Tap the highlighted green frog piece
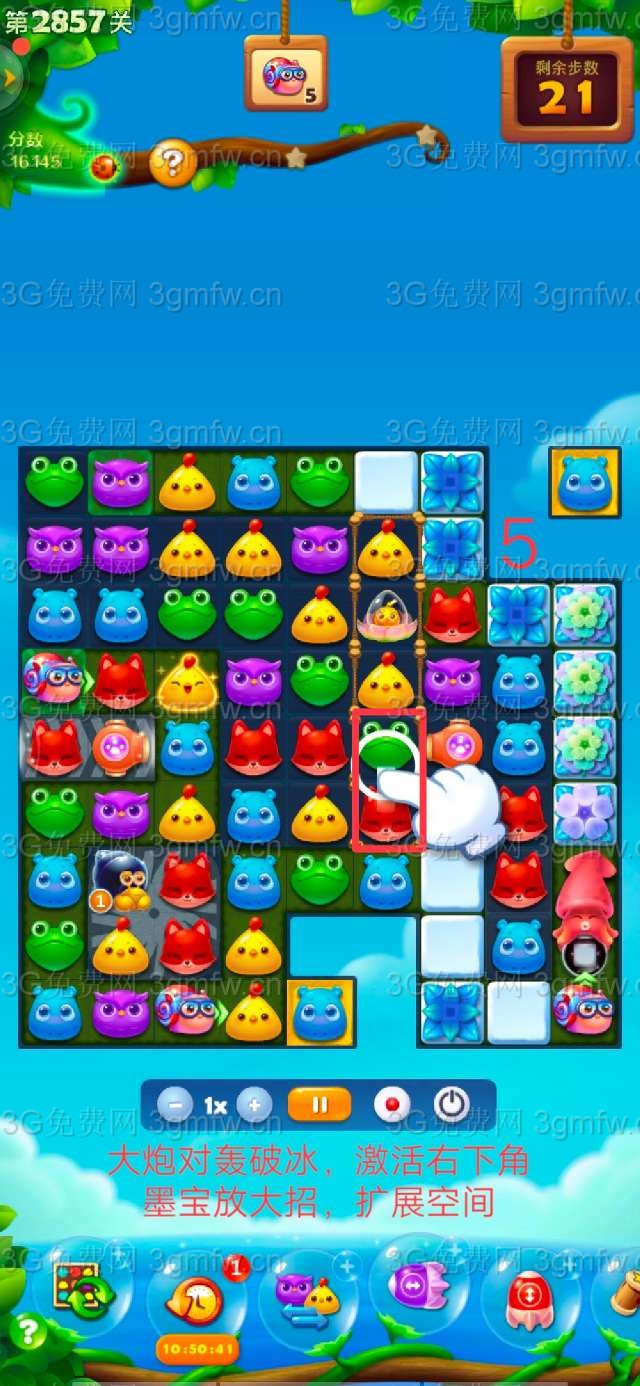This screenshot has height=1386, width=640. pyautogui.click(x=386, y=746)
